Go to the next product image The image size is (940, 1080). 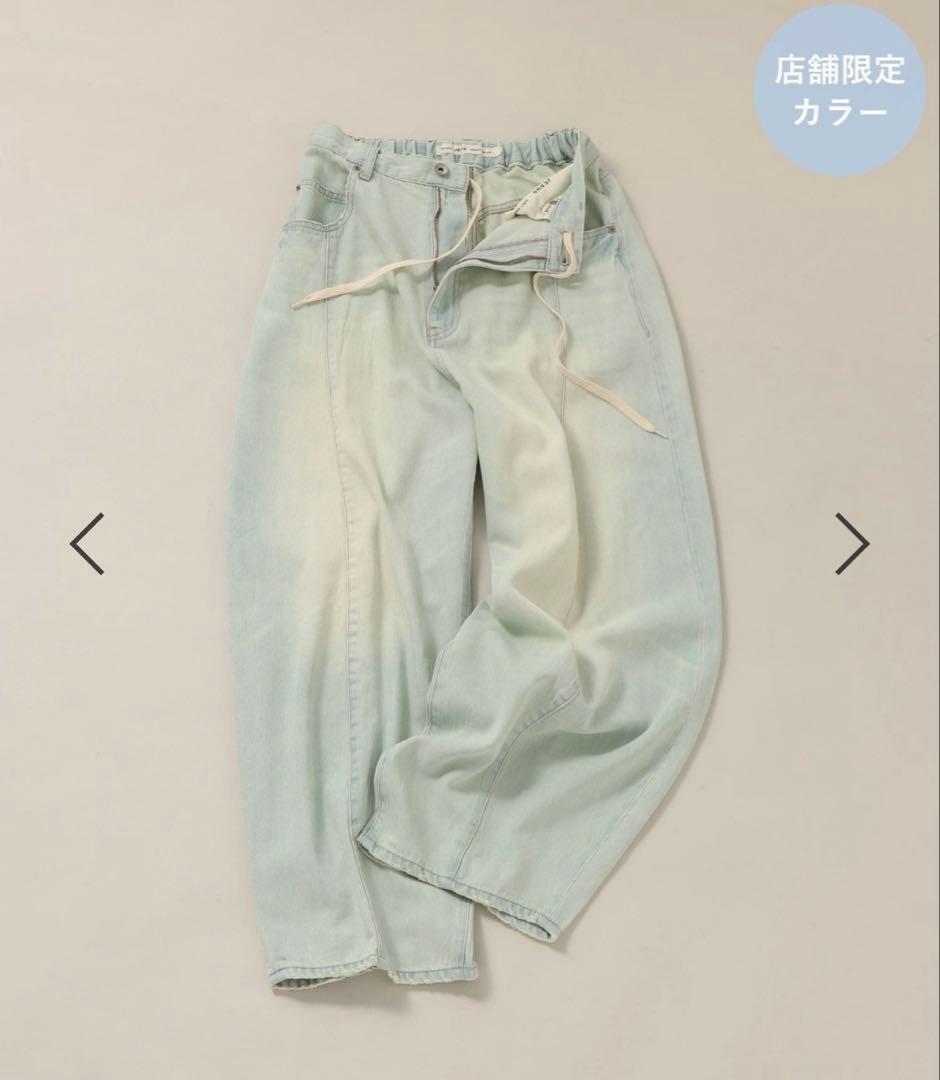point(852,543)
